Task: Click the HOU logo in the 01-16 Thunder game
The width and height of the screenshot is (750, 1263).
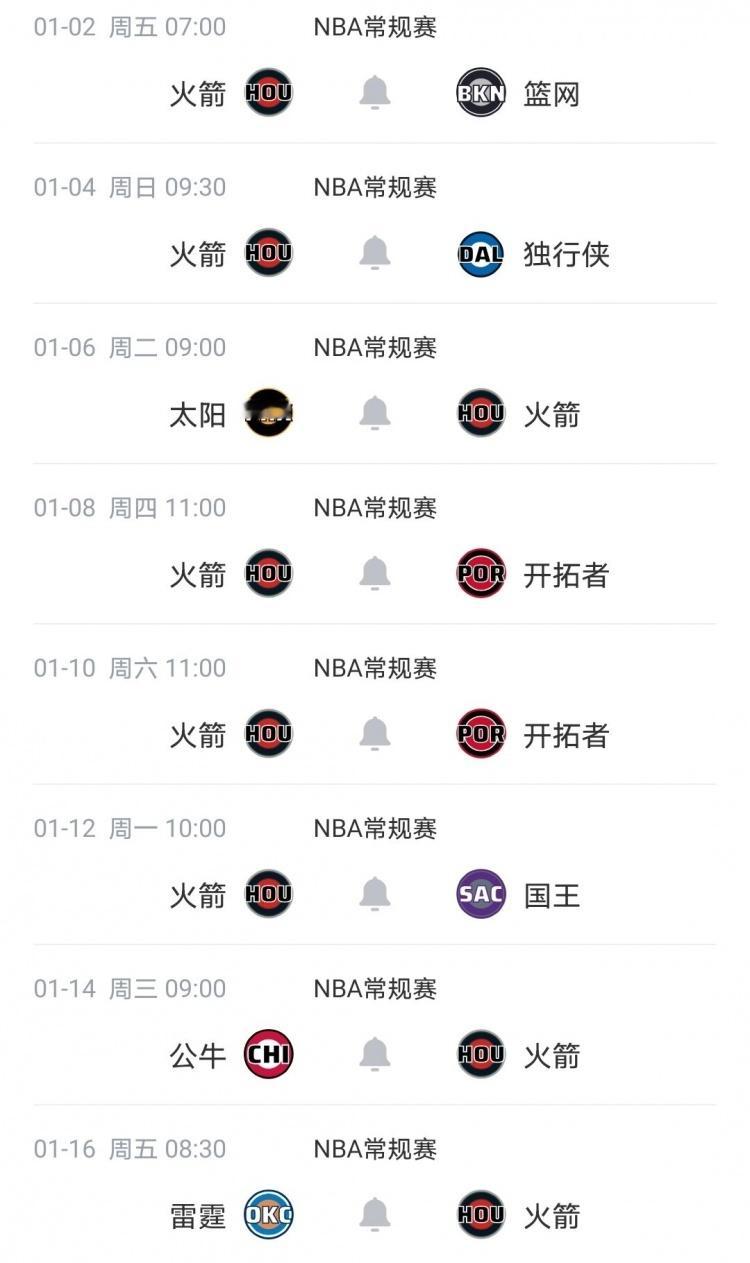Action: pyautogui.click(x=480, y=1214)
